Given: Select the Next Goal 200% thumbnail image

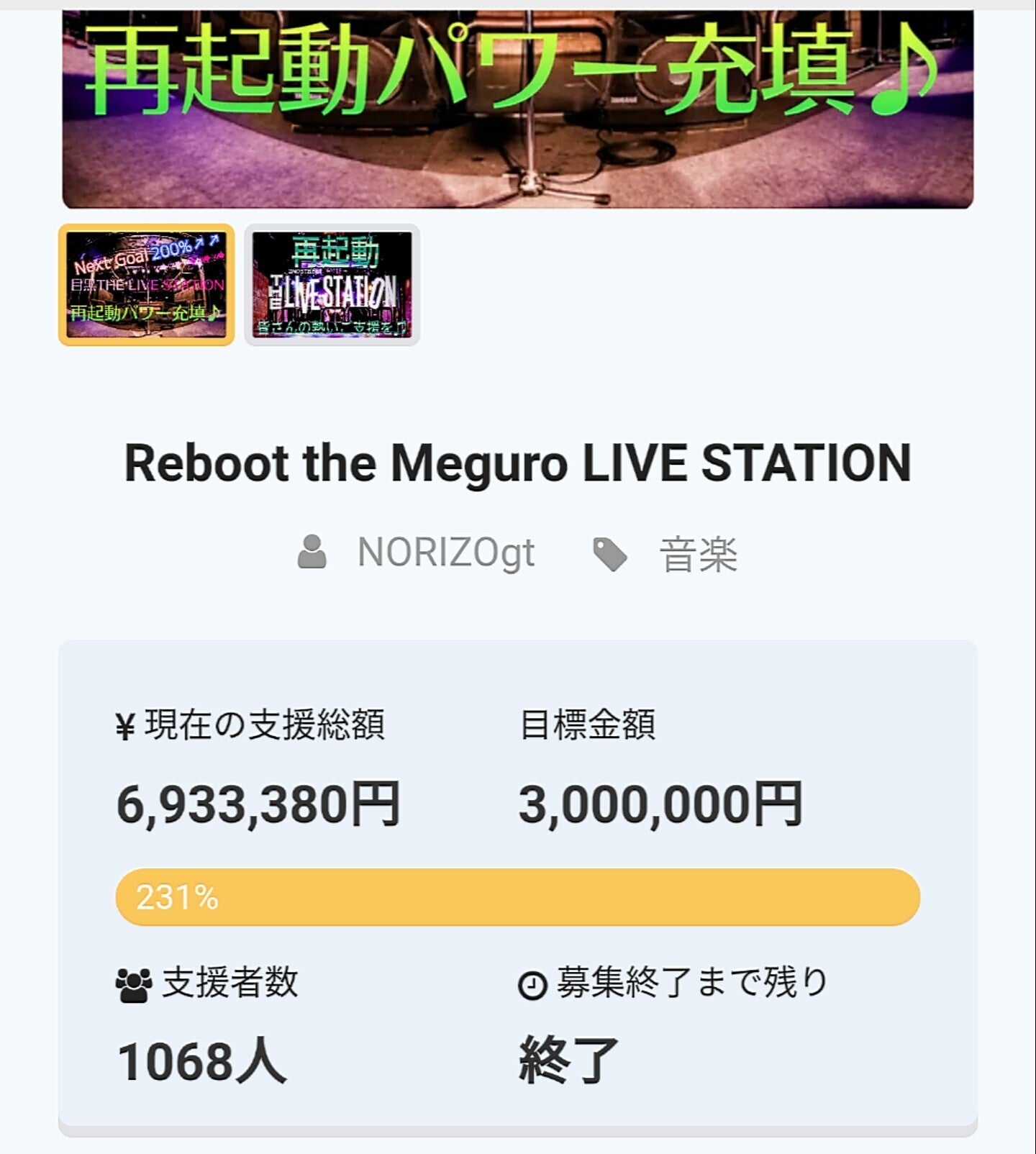Looking at the screenshot, I should click(146, 285).
